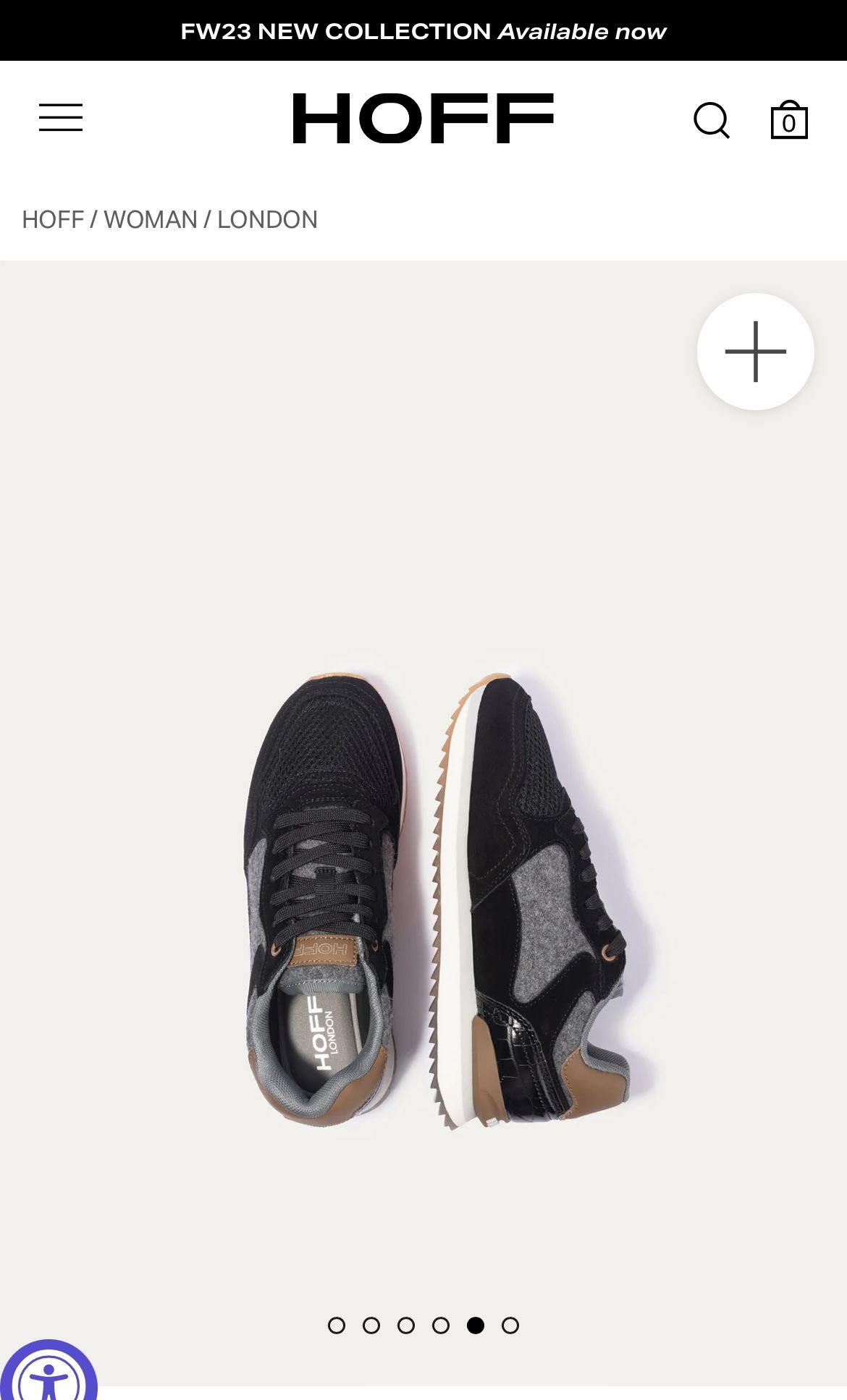Jump to first product image dot
The width and height of the screenshot is (847, 1400).
tap(337, 1325)
